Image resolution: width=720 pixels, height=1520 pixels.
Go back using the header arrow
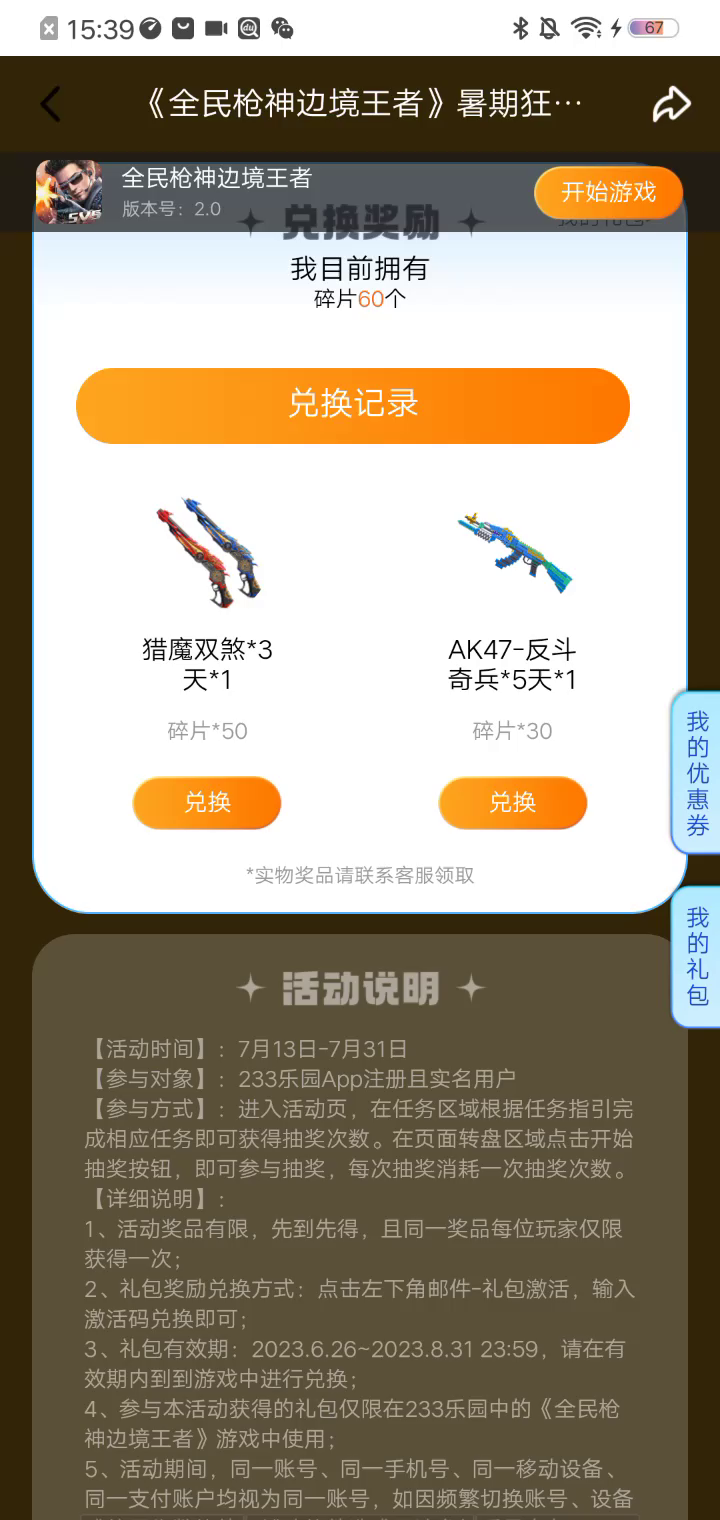click(51, 104)
